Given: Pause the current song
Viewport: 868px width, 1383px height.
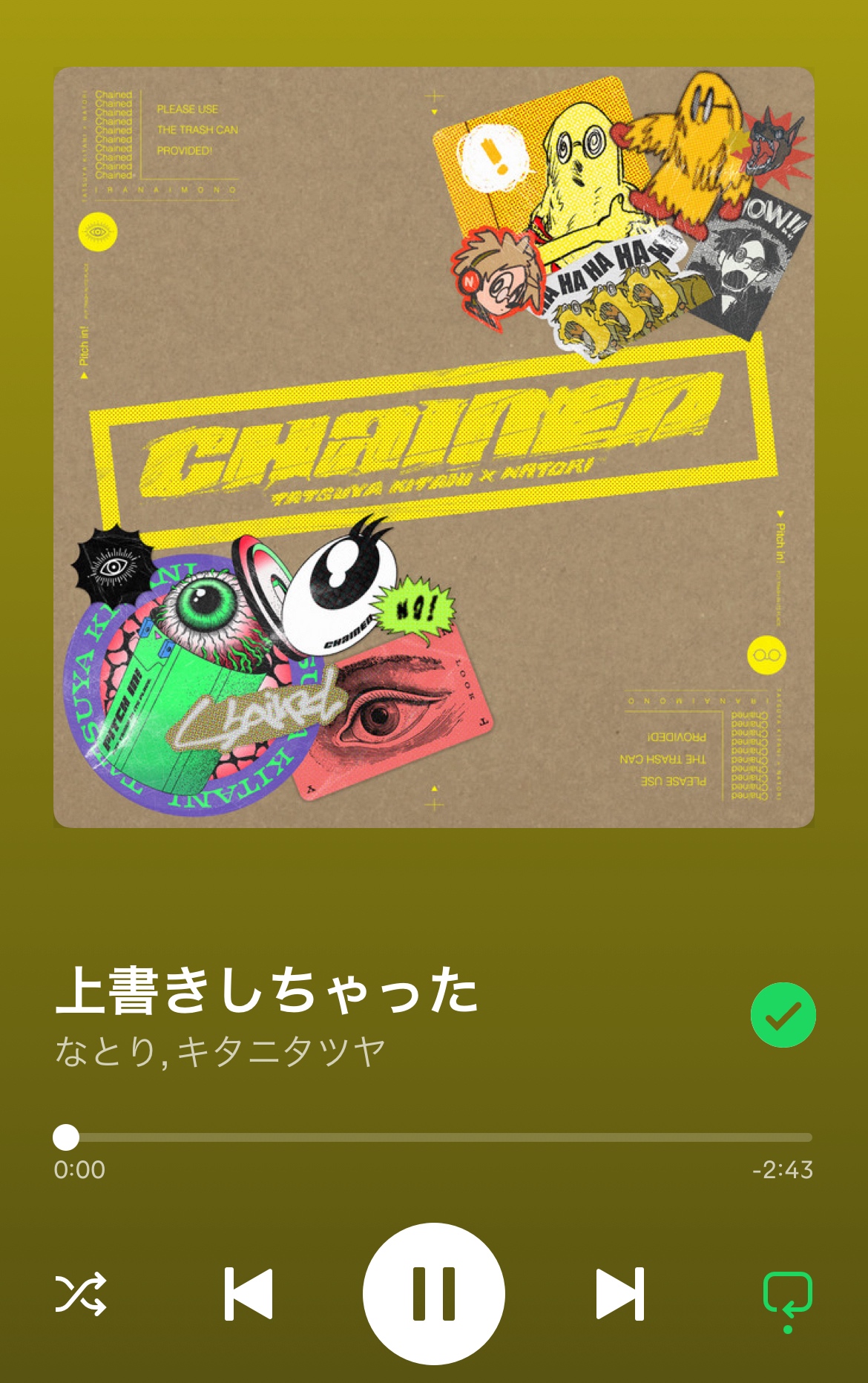Looking at the screenshot, I should (433, 1293).
